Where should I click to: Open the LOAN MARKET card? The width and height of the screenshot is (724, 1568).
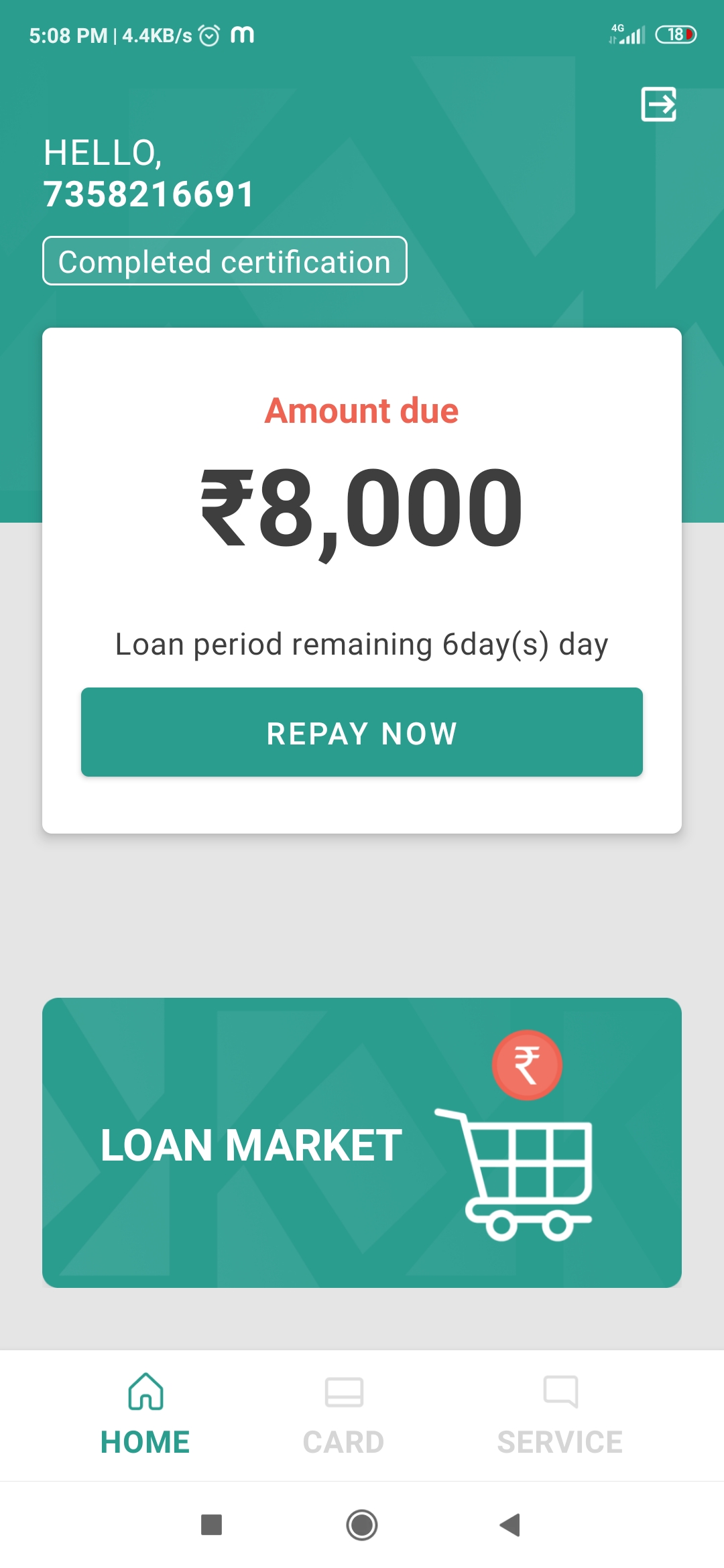point(362,1142)
